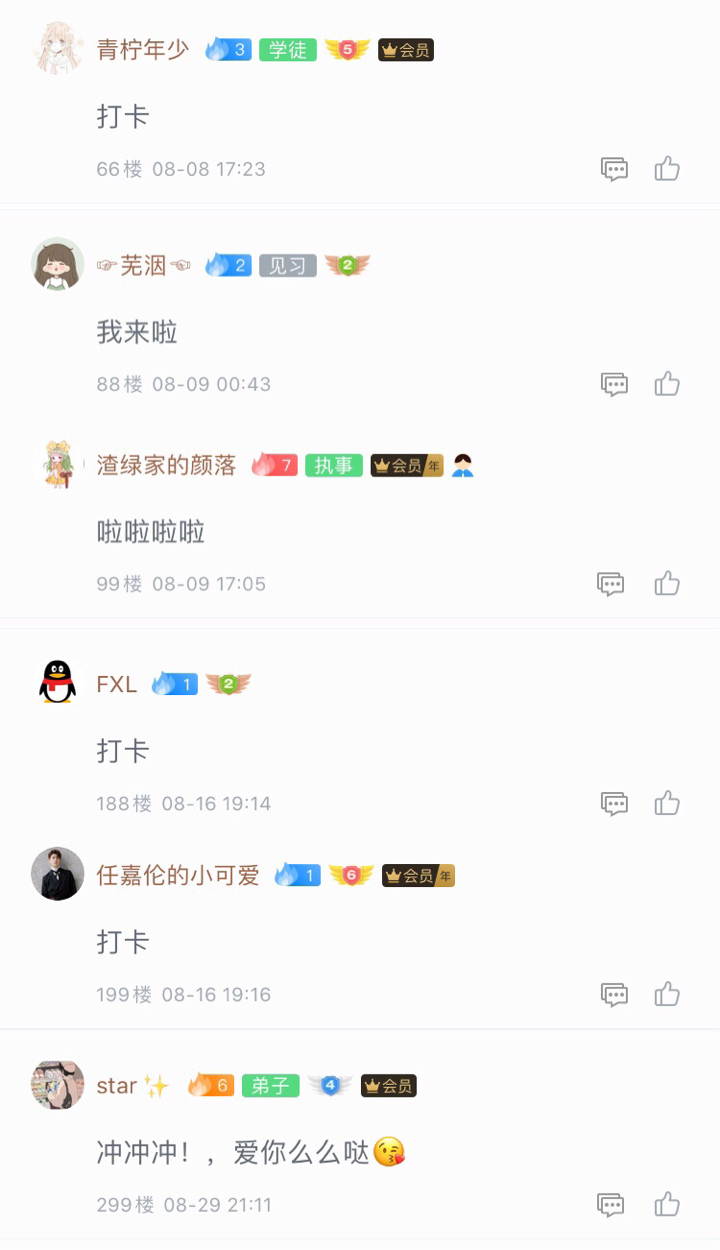Open 芜洇's profile avatar
The image size is (720, 1250).
[x=58, y=264]
